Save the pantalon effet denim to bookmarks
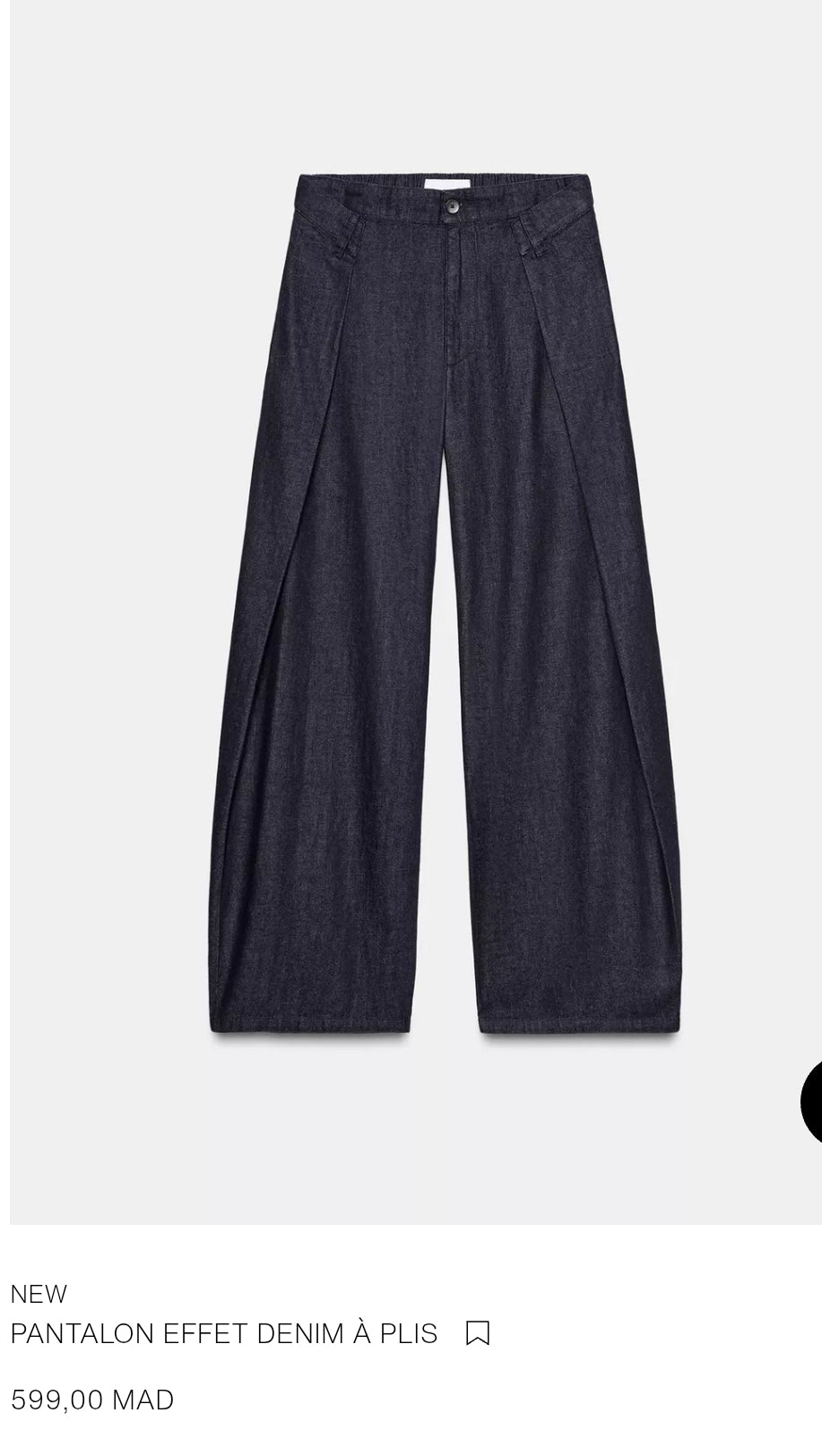This screenshot has width=822, height=1456. coord(478,1333)
